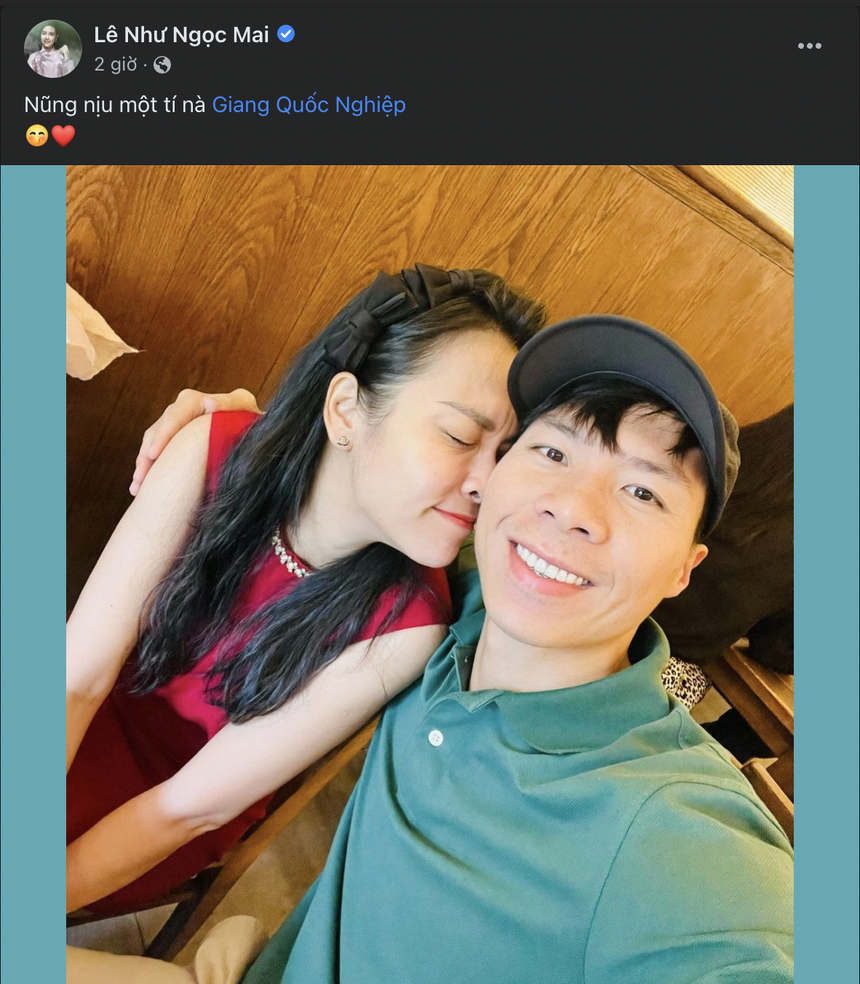This screenshot has width=860, height=984.
Task: Open tagged profile Giang Quốc Nghiệp
Action: click(x=309, y=105)
